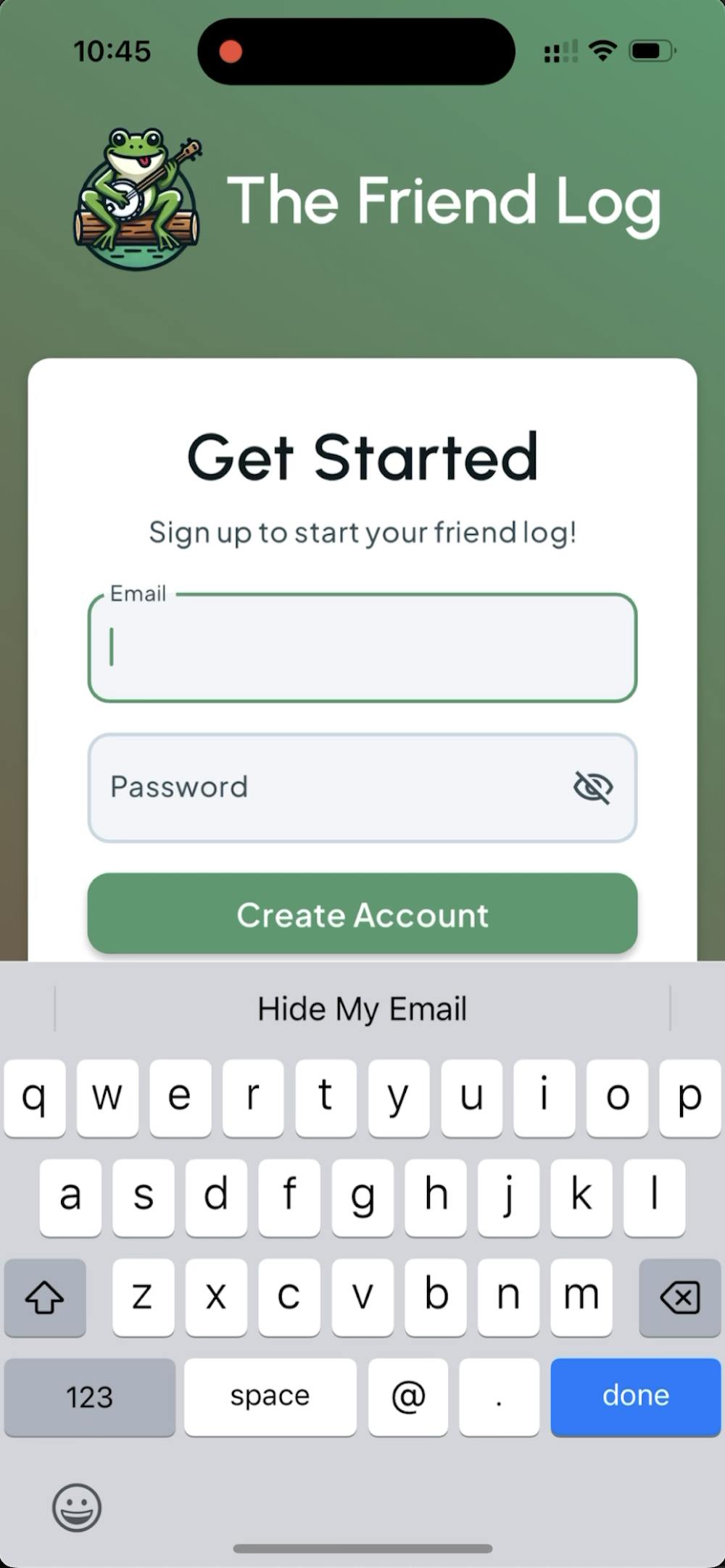Choose the Hide My Email suggestion
Image resolution: width=725 pixels, height=1568 pixels.
362,1009
